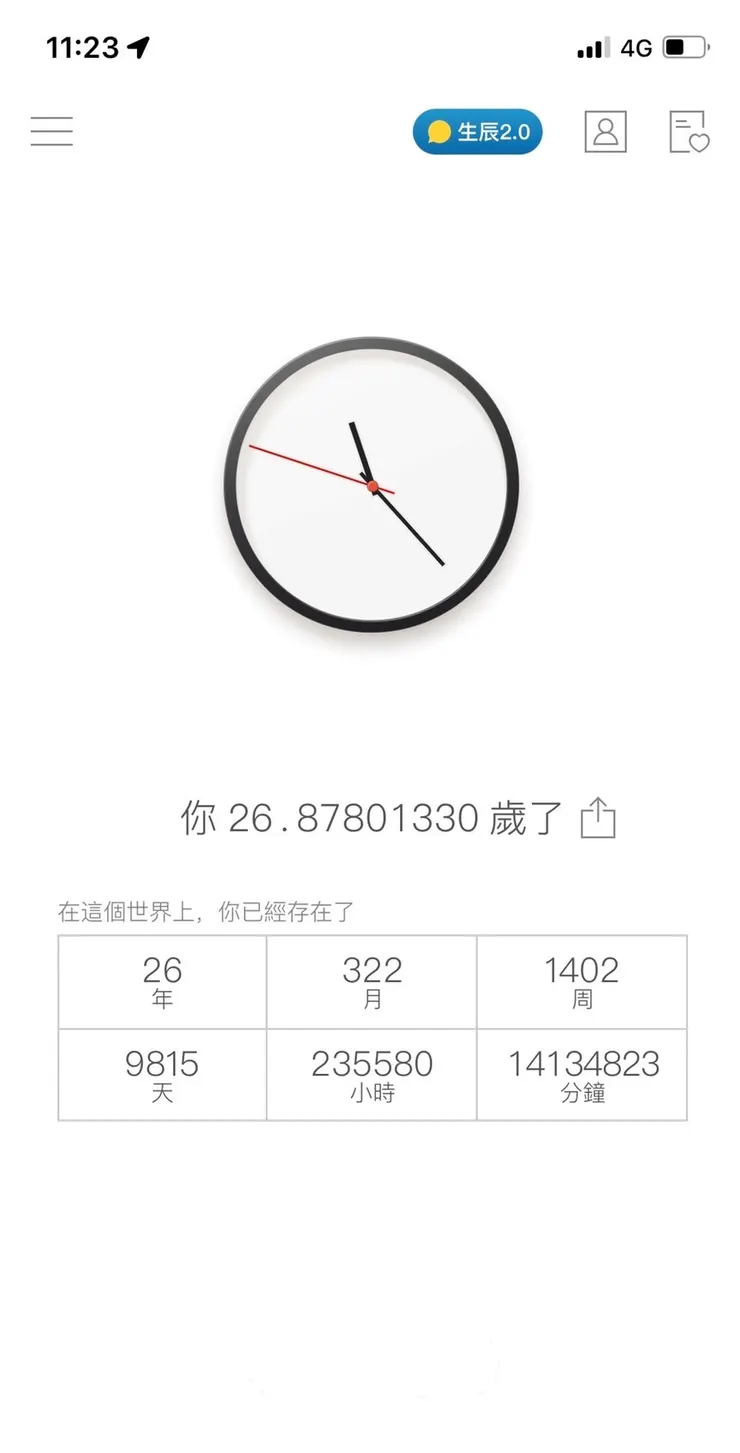Tap the share icon beside your age

(x=600, y=818)
